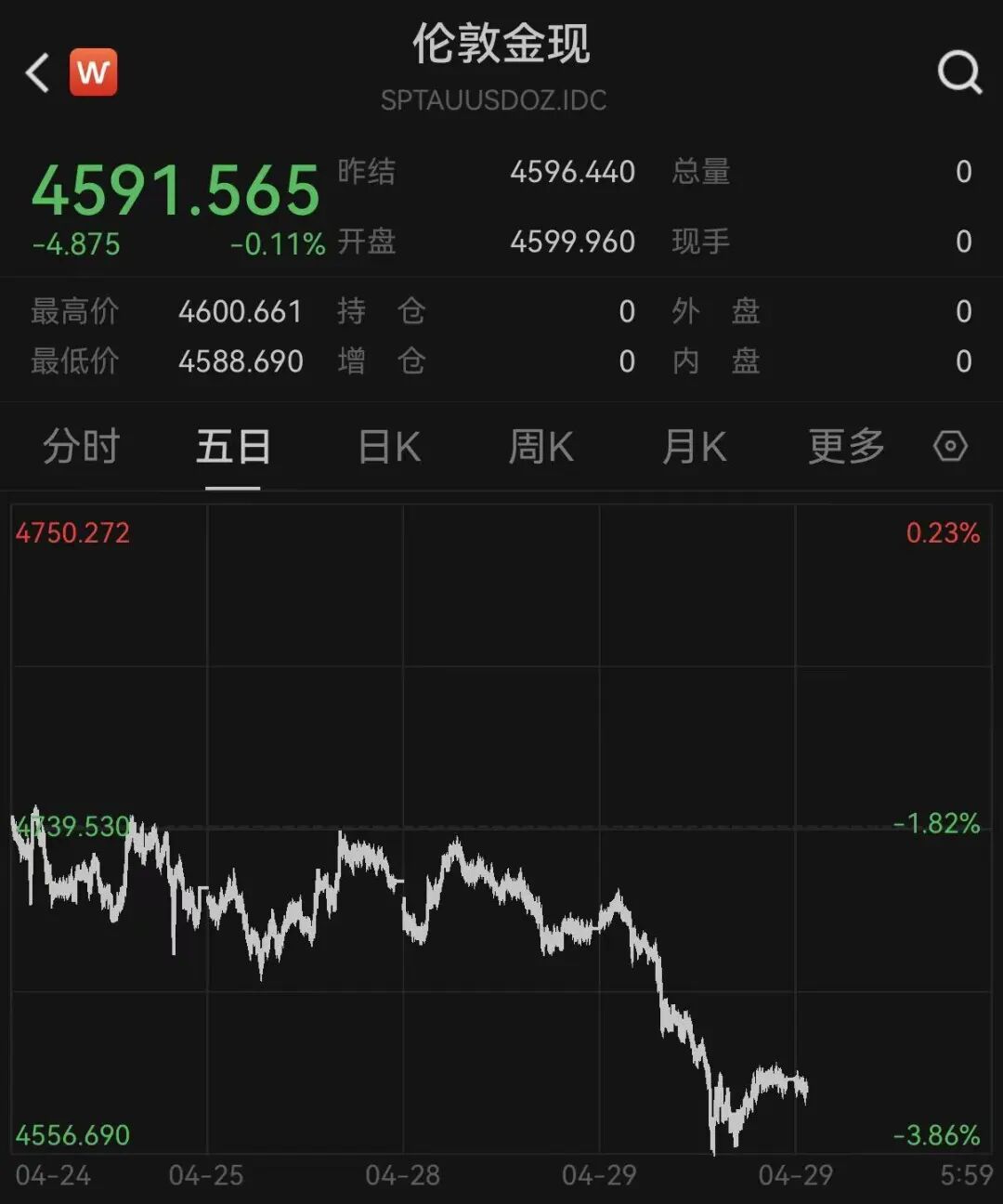Click the SPTAUUSDOZ.IDC instrument code
1003x1204 pixels.
coord(495,99)
